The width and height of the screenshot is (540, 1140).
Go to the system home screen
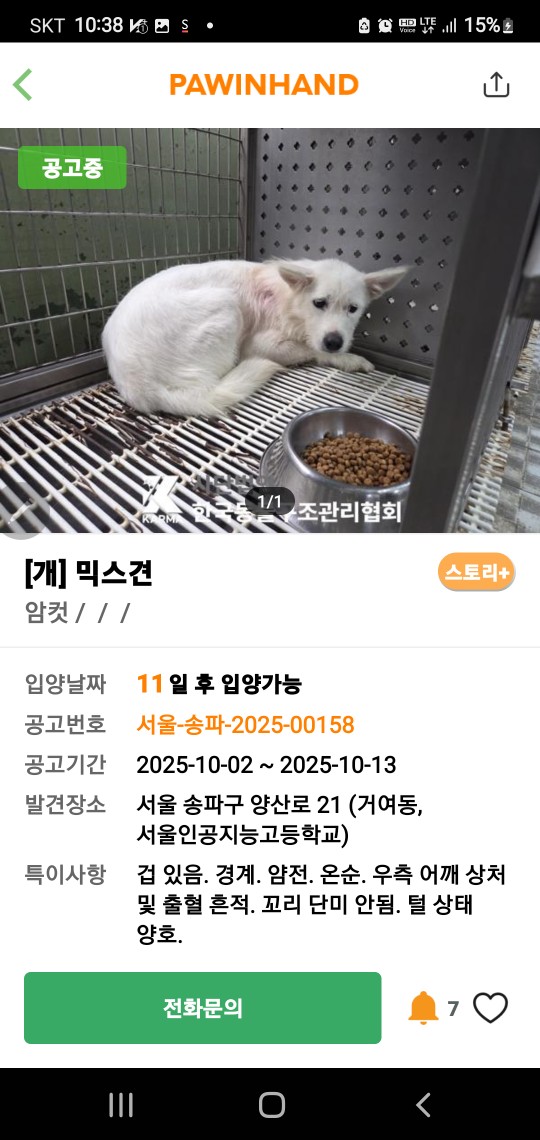click(x=271, y=1104)
